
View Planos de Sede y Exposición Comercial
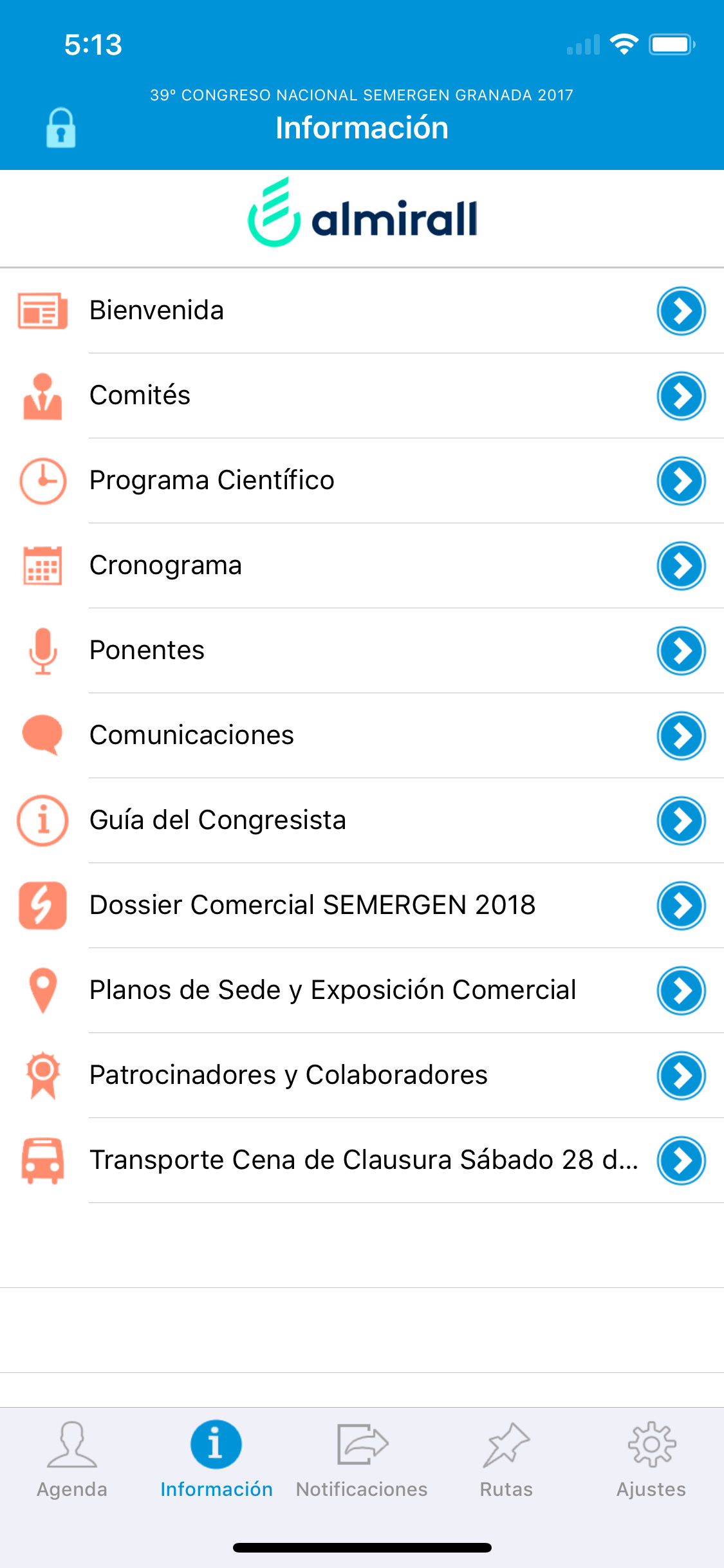coord(362,991)
